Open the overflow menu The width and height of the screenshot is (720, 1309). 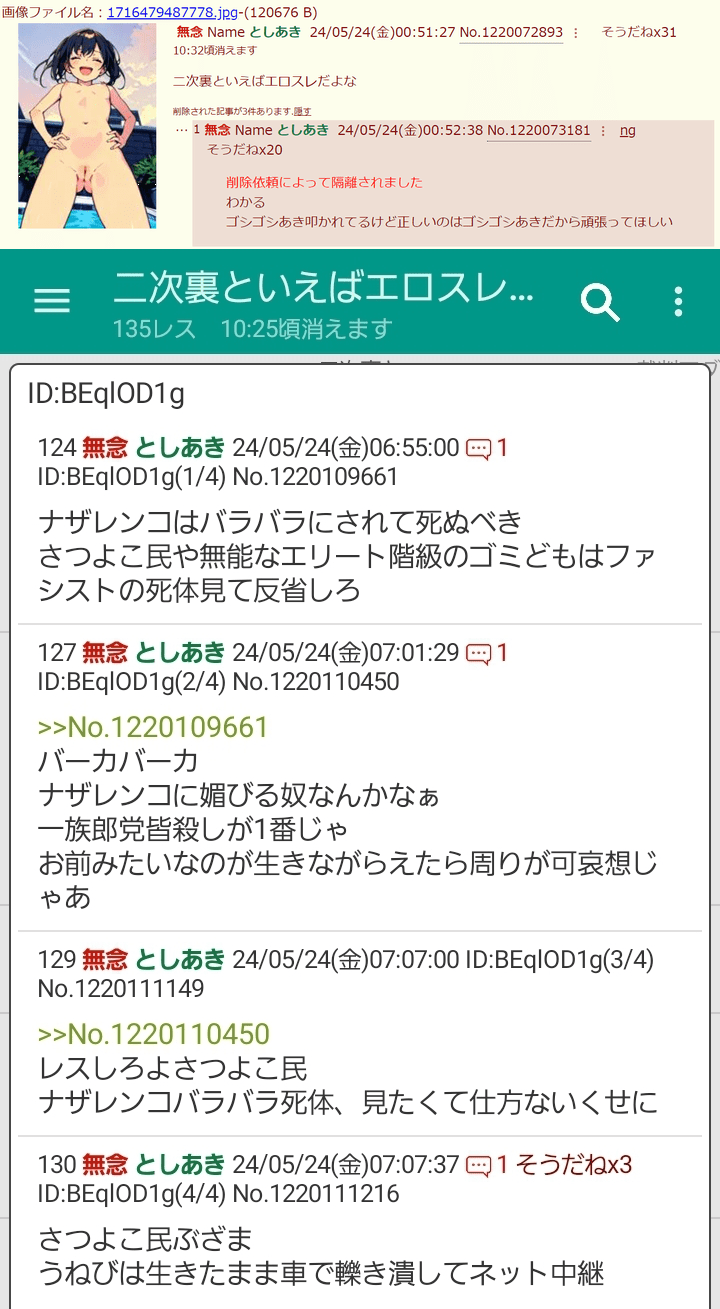tap(678, 301)
